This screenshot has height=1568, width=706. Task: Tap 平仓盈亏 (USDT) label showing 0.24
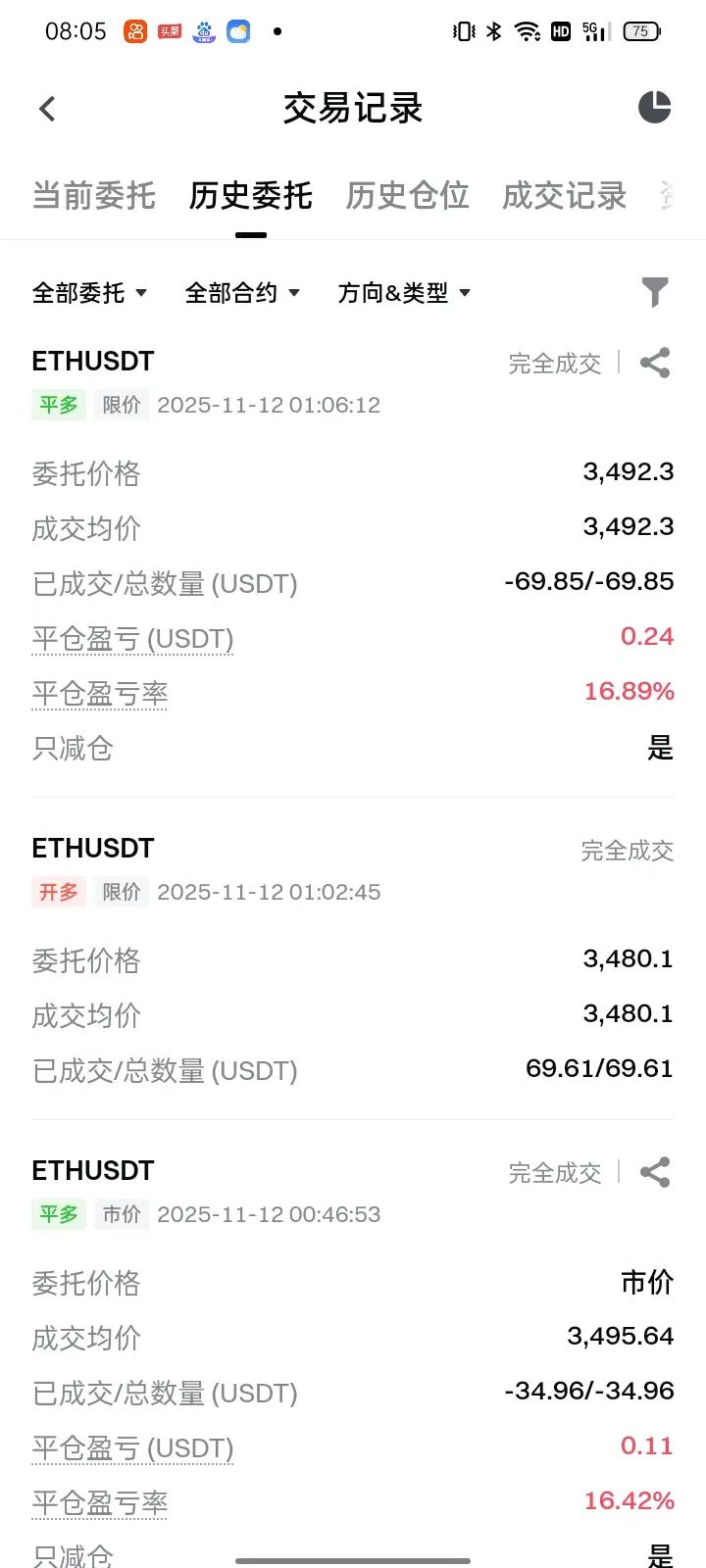pos(132,639)
